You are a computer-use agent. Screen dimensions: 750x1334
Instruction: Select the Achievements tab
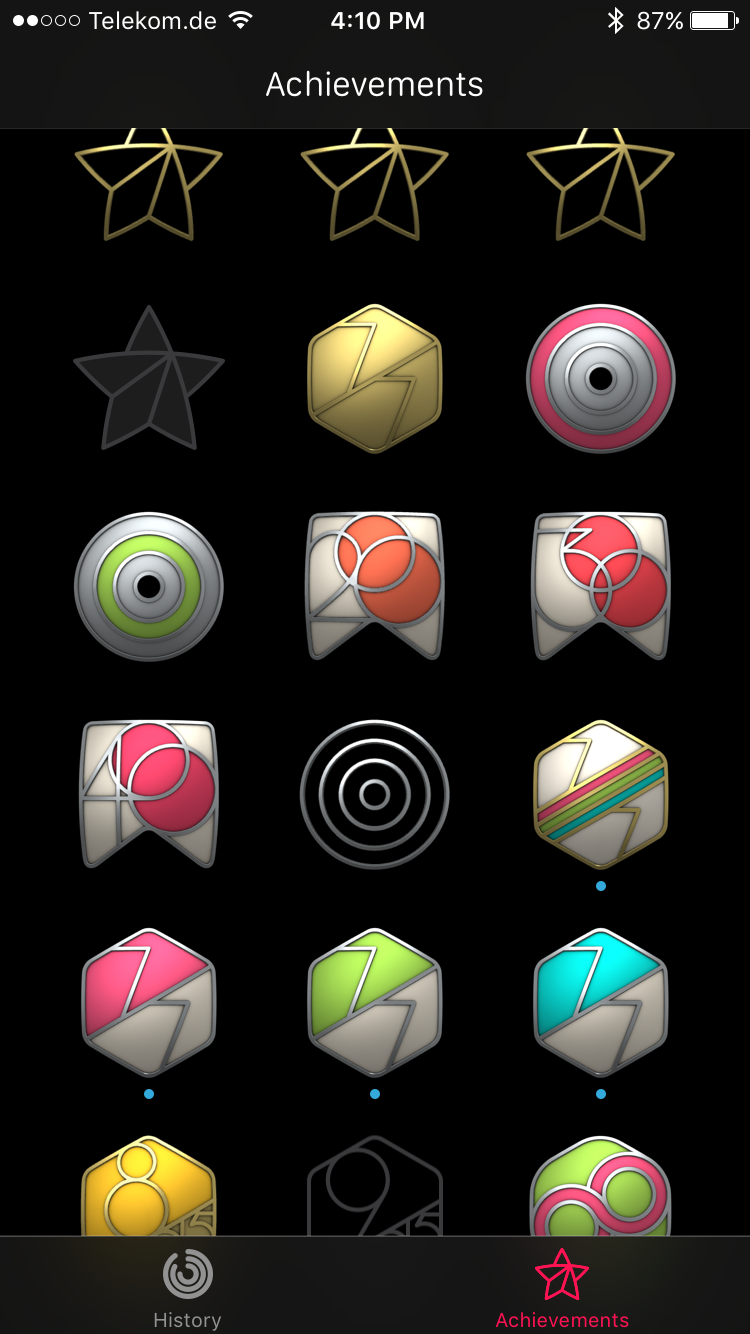562,1288
